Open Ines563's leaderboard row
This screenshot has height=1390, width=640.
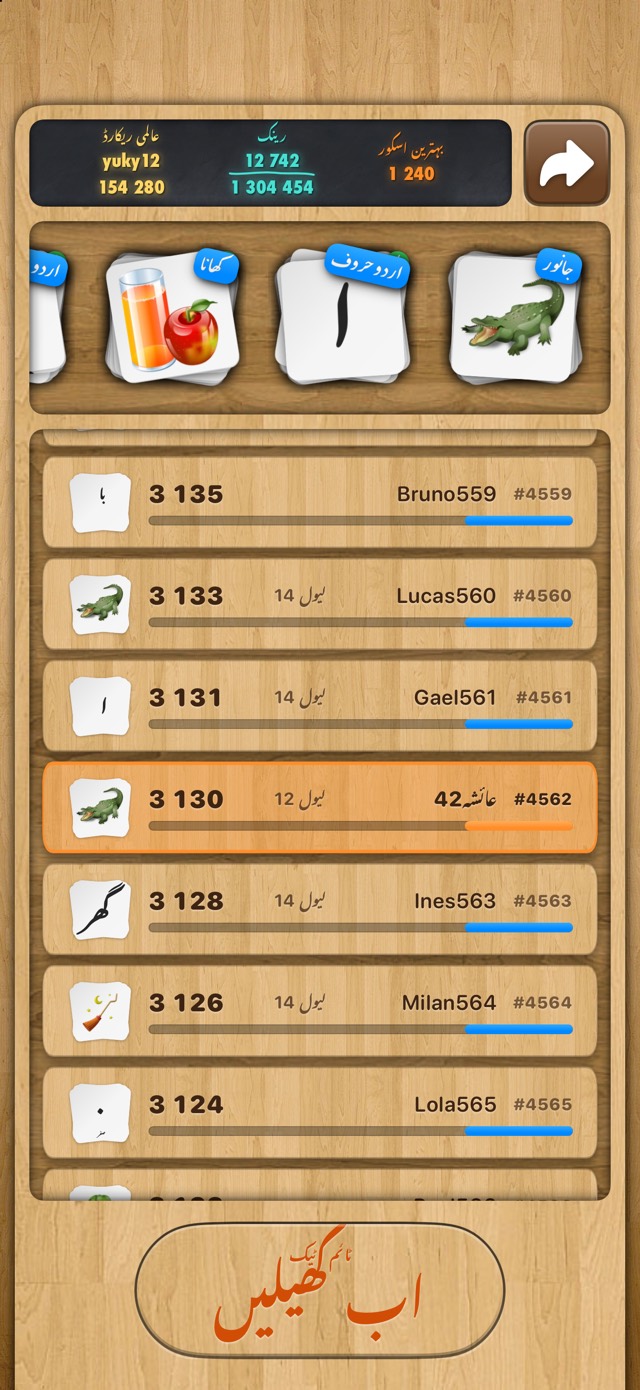point(320,910)
